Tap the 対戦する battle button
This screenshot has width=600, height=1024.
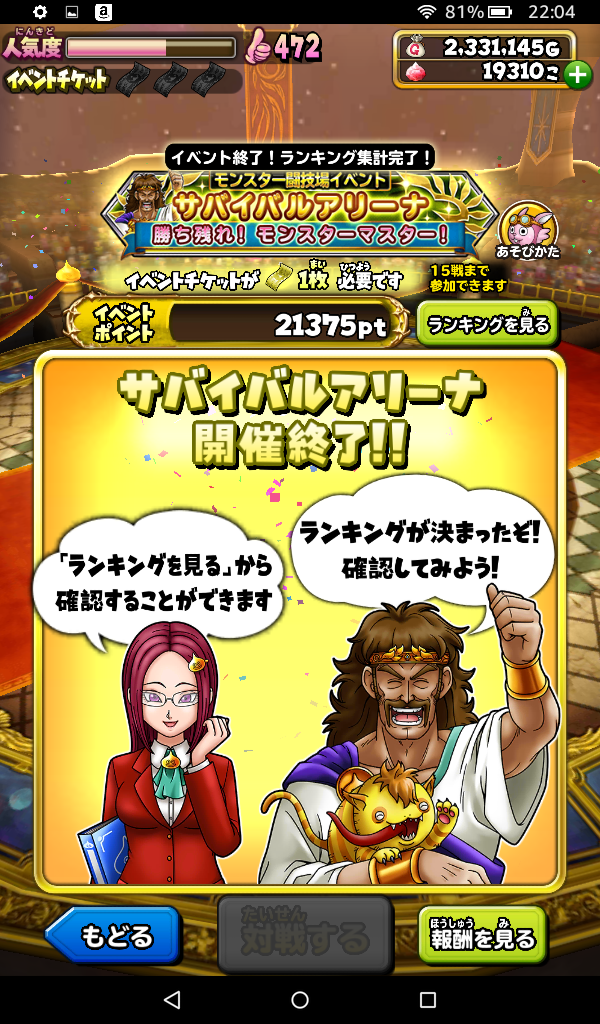[x=304, y=935]
